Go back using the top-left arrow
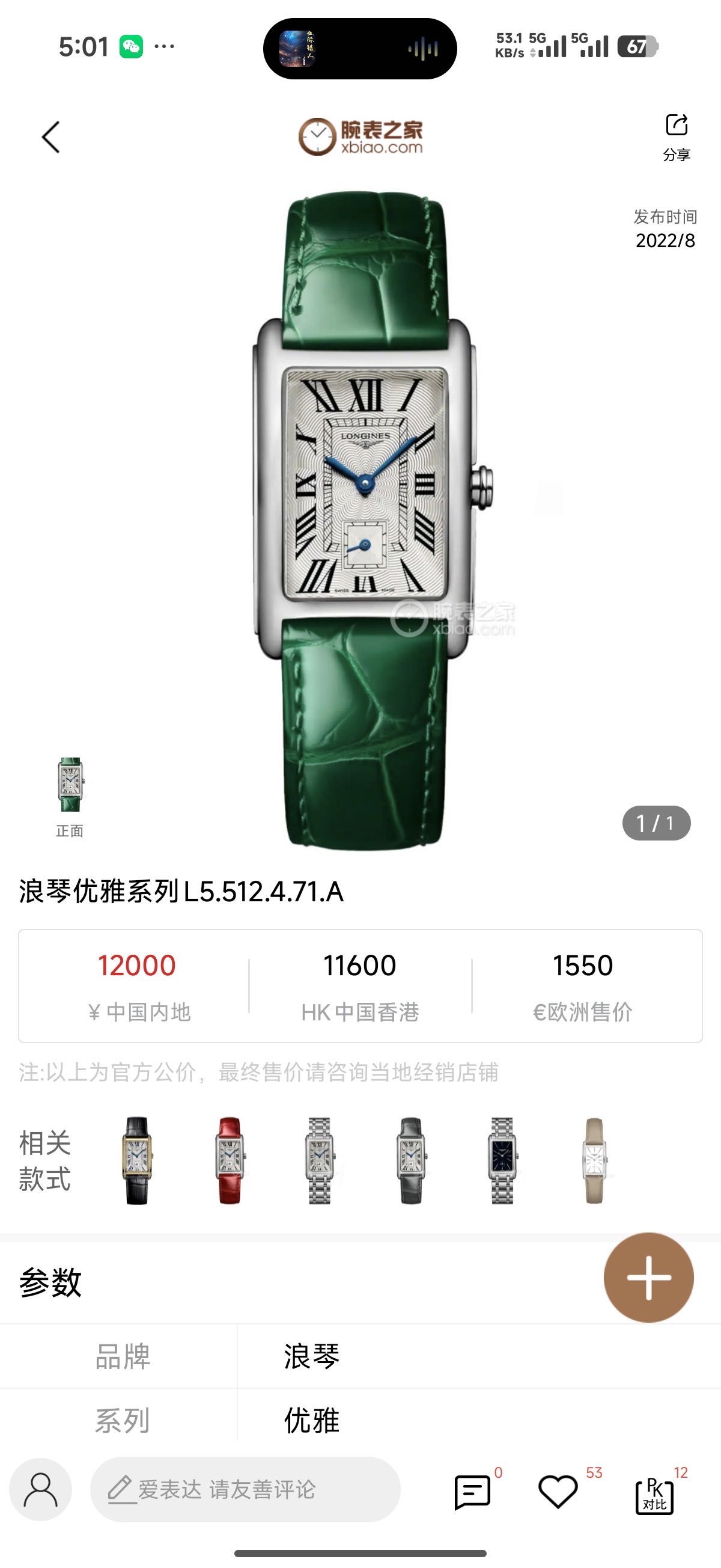This screenshot has width=721, height=1568. pyautogui.click(x=51, y=137)
